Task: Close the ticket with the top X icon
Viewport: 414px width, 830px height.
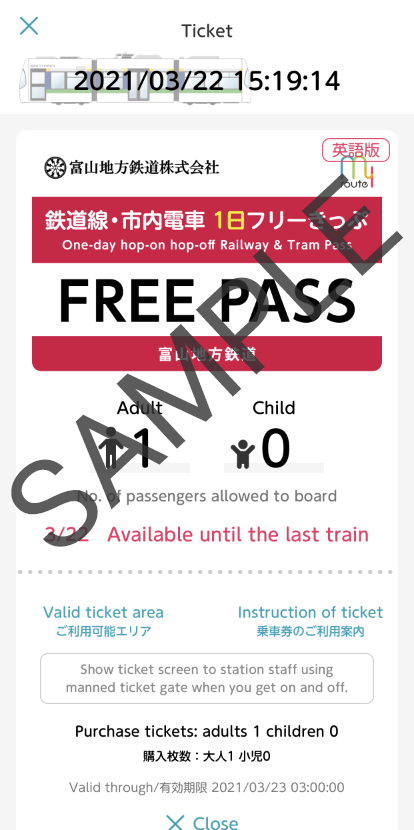Action: tap(29, 25)
